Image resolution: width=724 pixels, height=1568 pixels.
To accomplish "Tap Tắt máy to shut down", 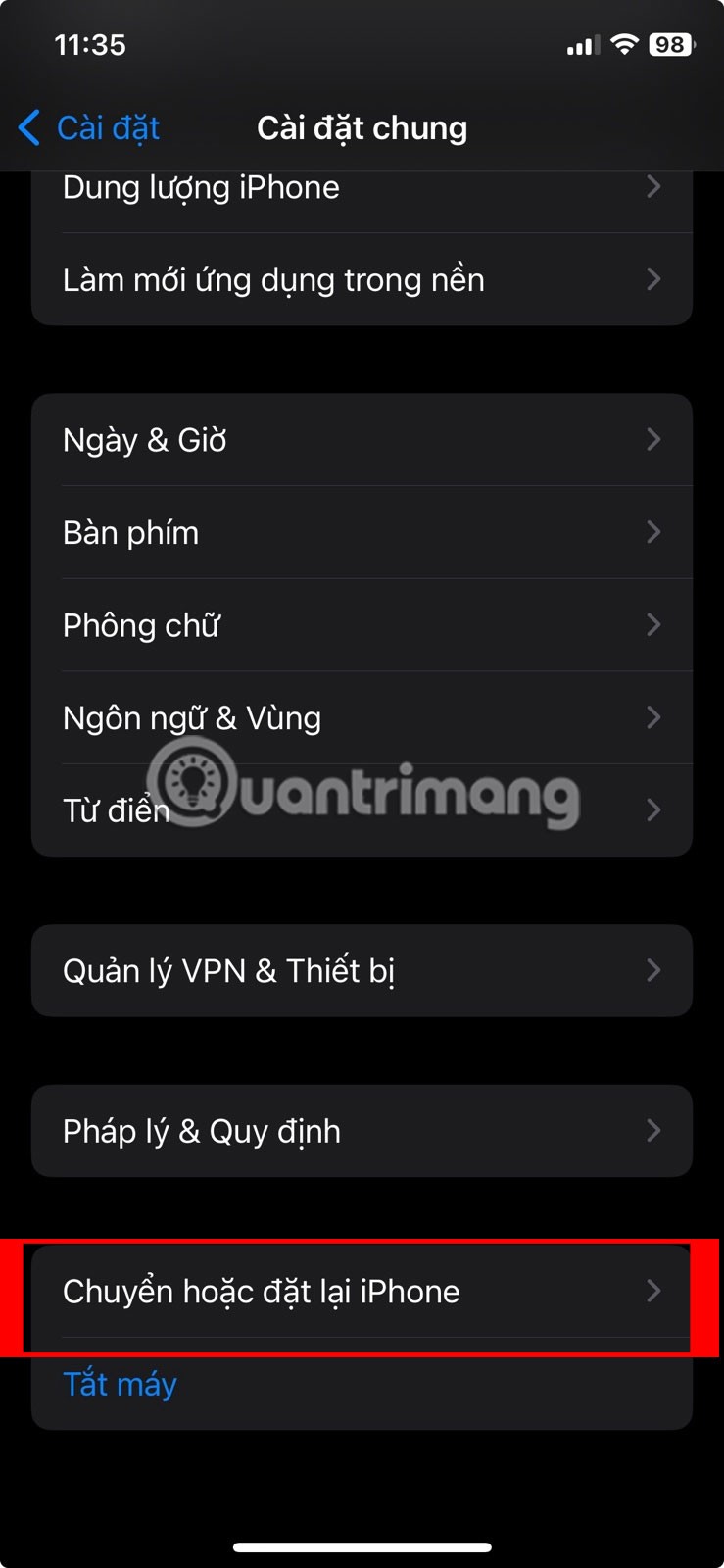I will point(121,1384).
